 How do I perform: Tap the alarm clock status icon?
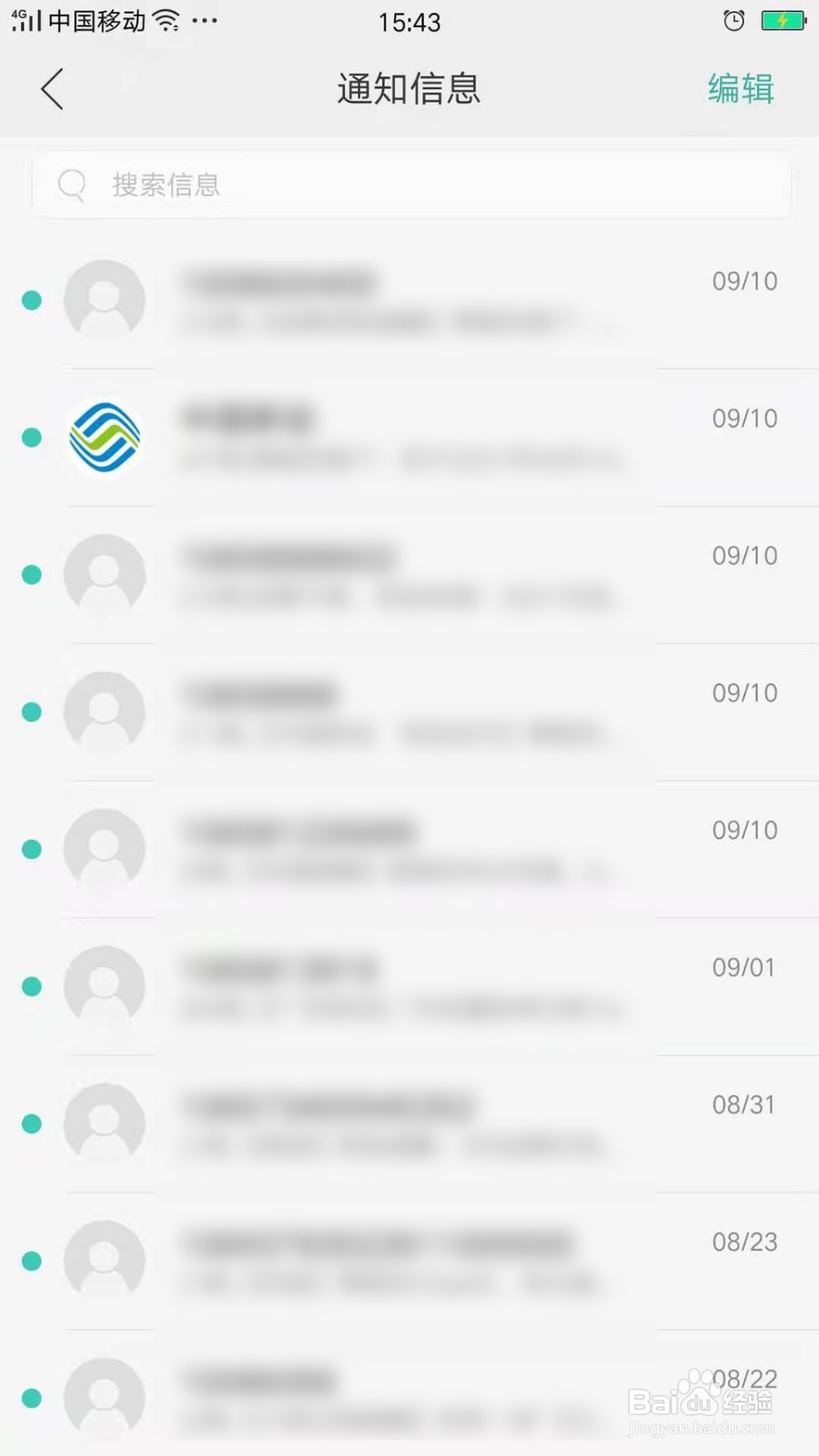point(733,20)
